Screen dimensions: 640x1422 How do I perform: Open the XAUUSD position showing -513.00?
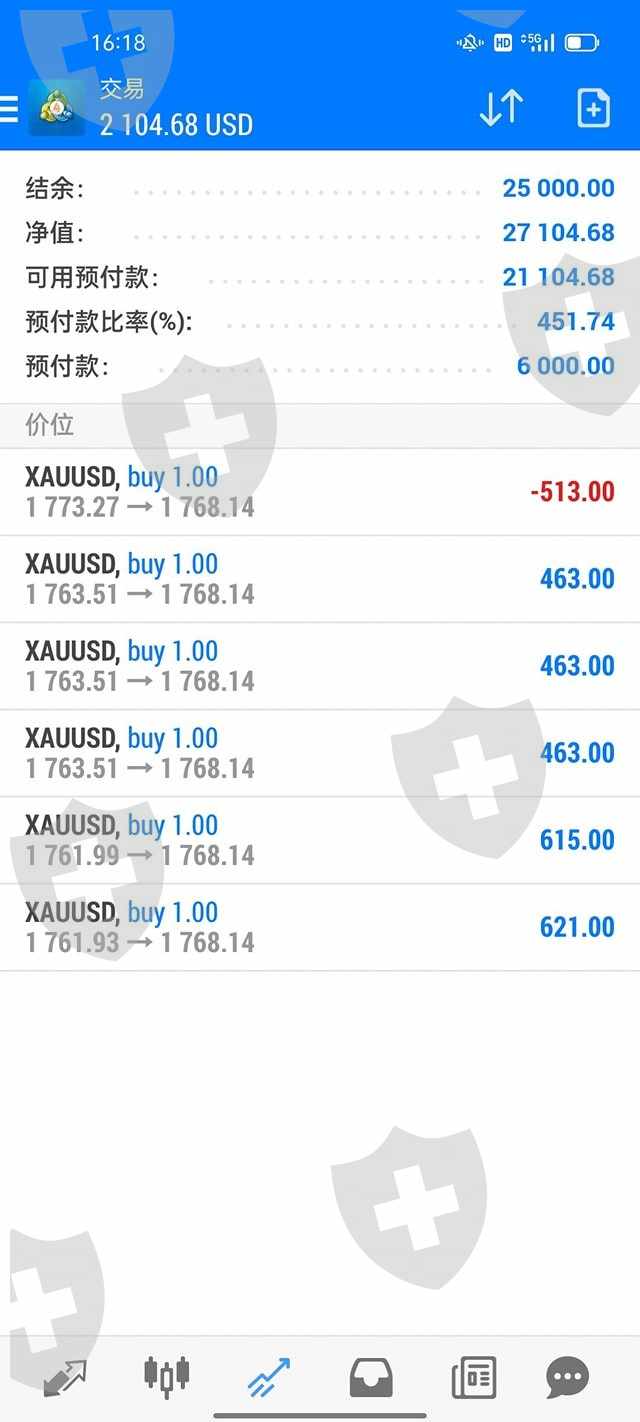click(320, 491)
